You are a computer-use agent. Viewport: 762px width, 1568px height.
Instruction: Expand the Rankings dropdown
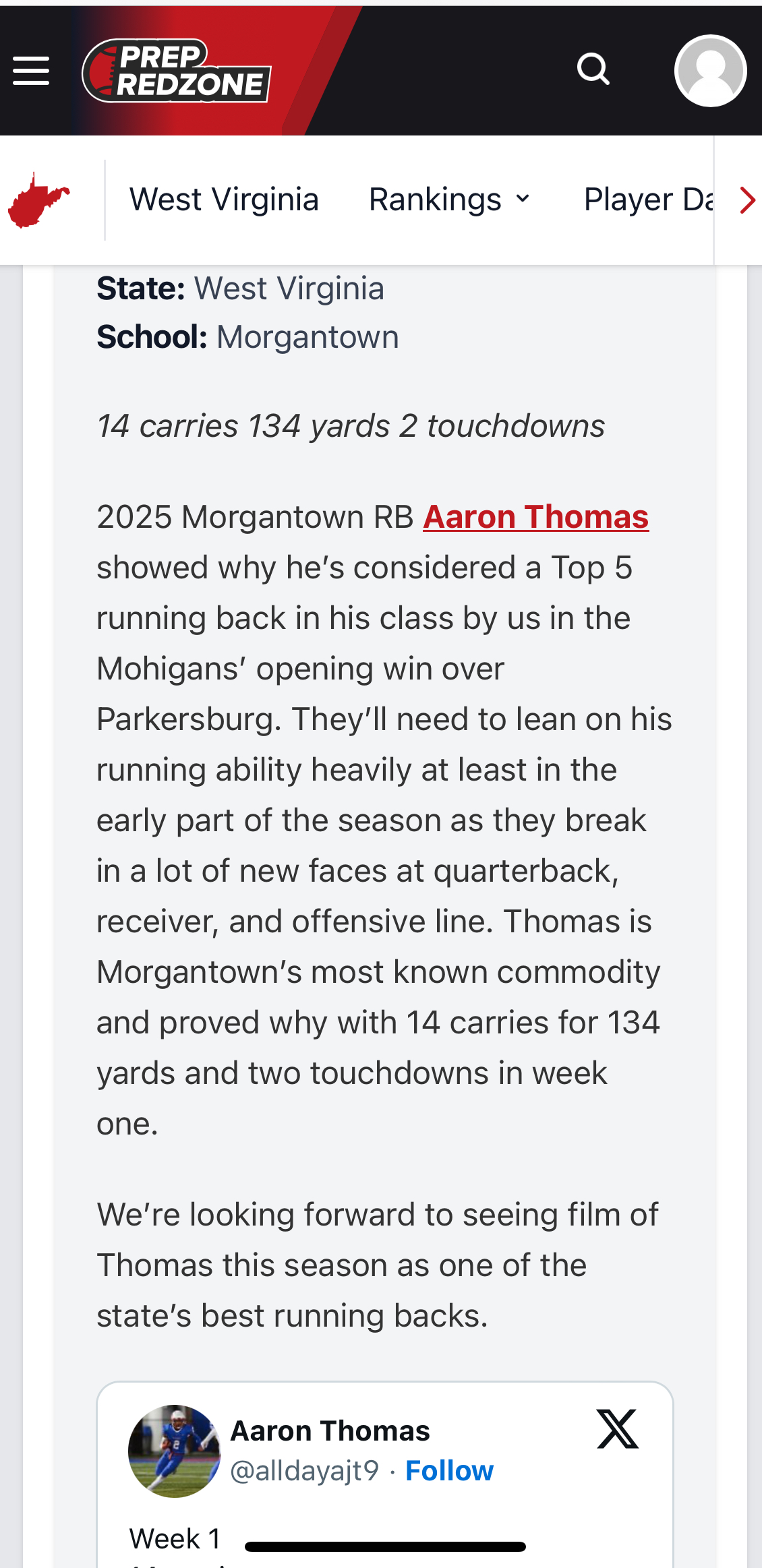point(450,200)
